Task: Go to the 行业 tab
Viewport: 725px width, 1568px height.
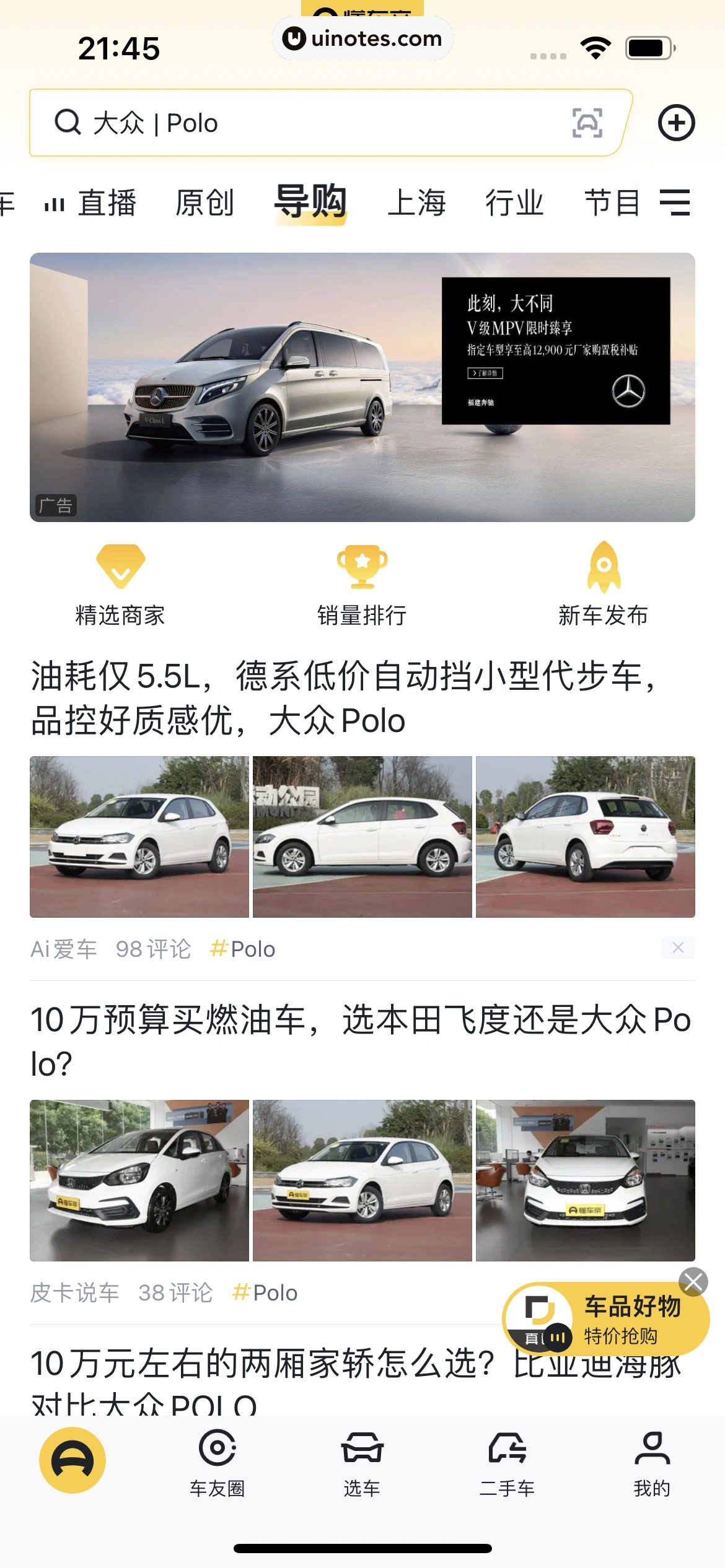Action: [514, 203]
